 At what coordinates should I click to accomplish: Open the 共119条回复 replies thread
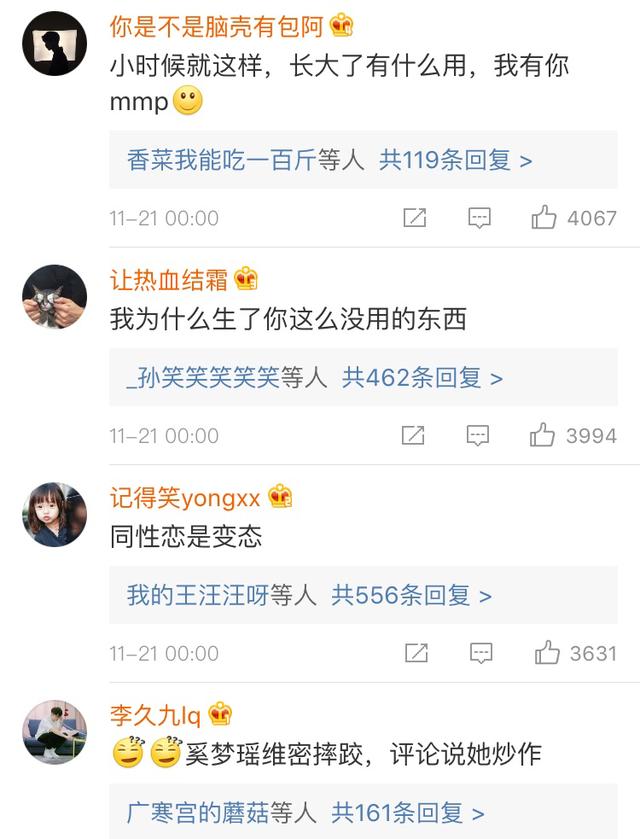pyautogui.click(x=455, y=160)
